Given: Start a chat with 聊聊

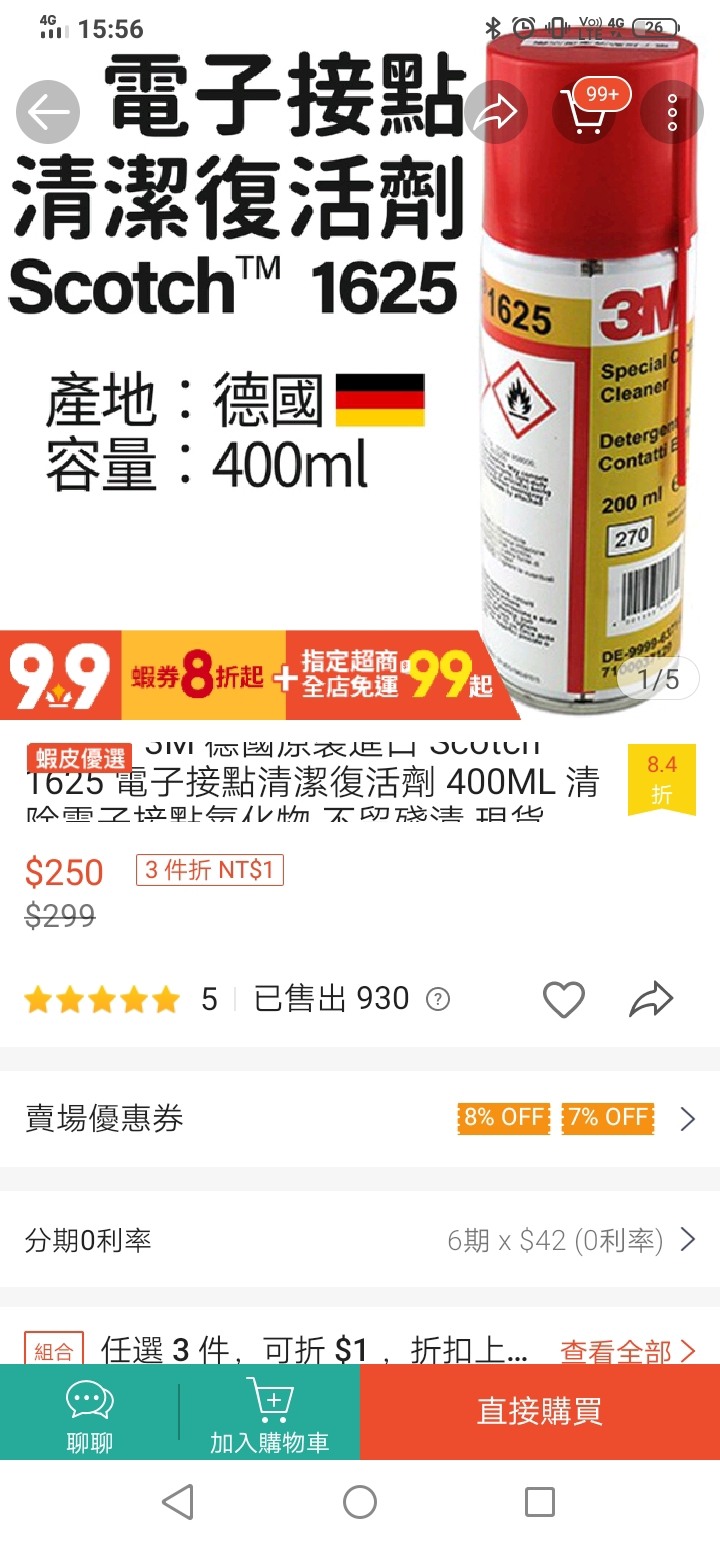Looking at the screenshot, I should coord(89,1412).
